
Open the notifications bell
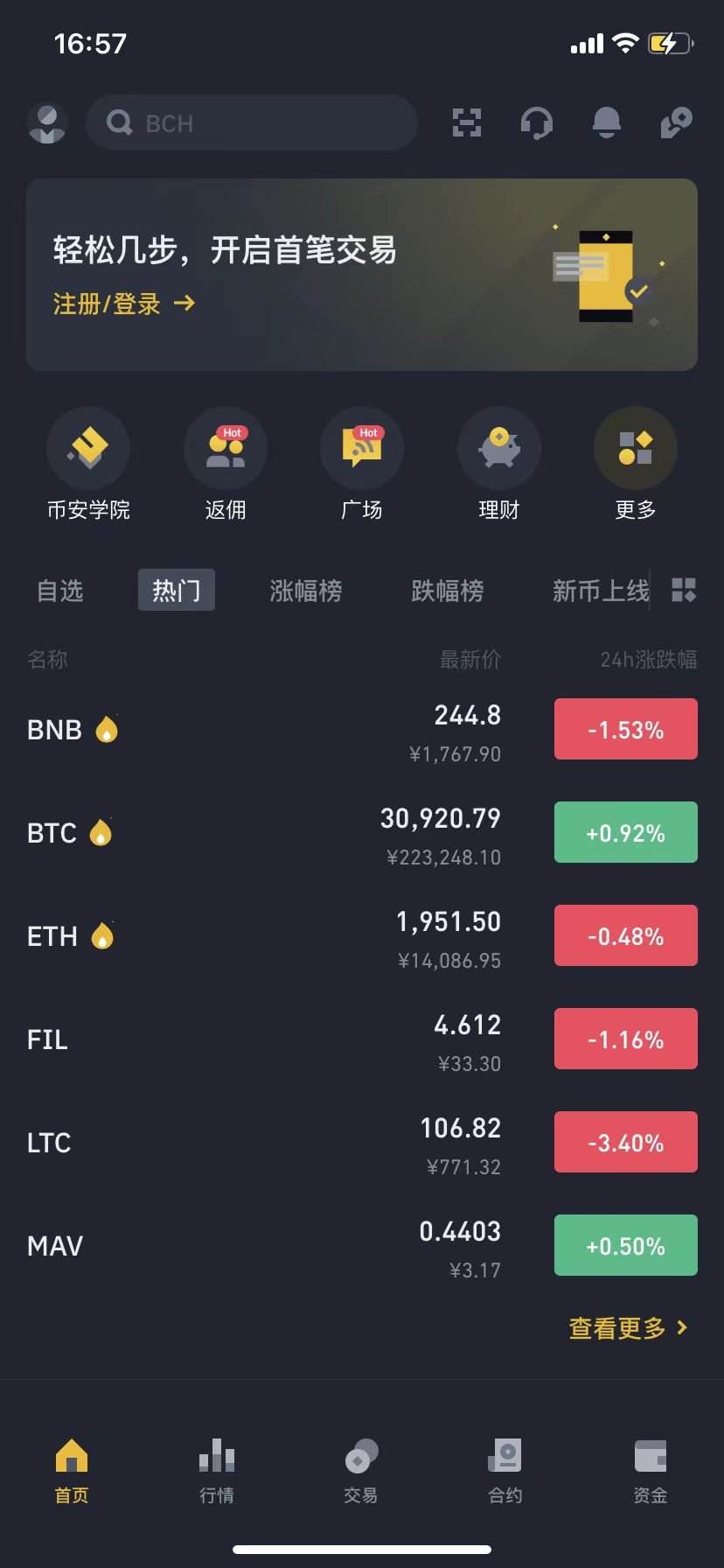(x=607, y=122)
